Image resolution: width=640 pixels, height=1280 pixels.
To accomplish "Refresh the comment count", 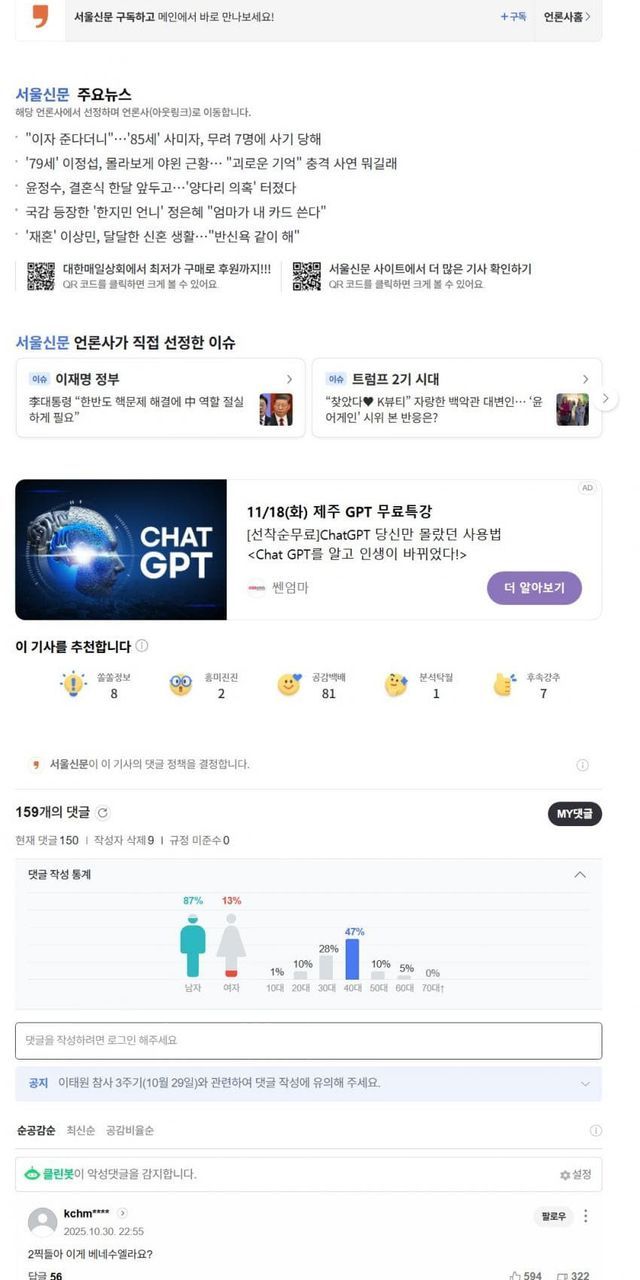I will tap(102, 814).
